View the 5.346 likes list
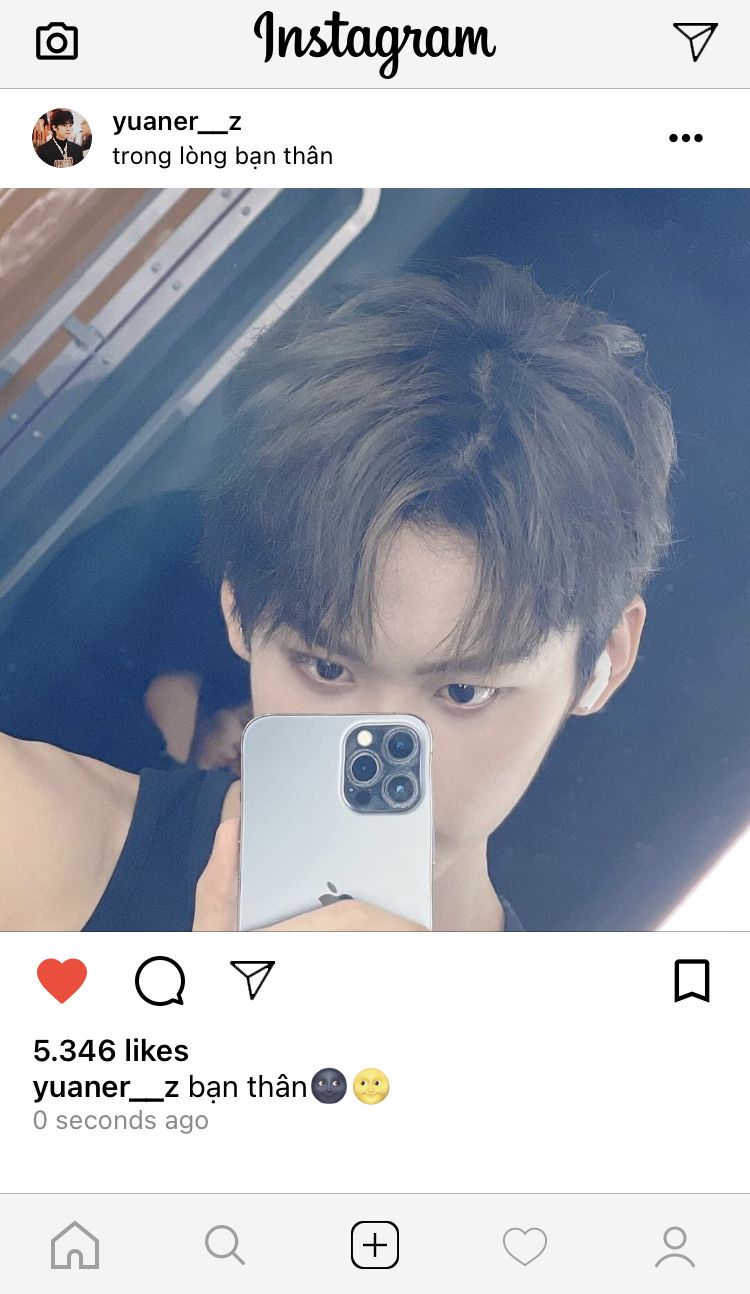 pos(111,1050)
